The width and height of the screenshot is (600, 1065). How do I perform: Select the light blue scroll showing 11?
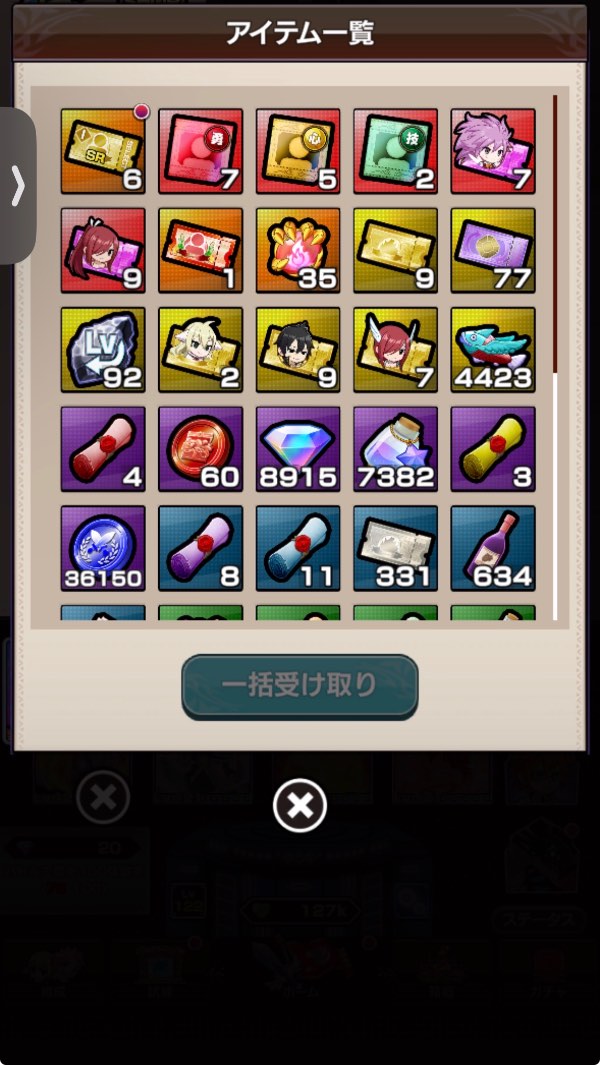point(298,548)
